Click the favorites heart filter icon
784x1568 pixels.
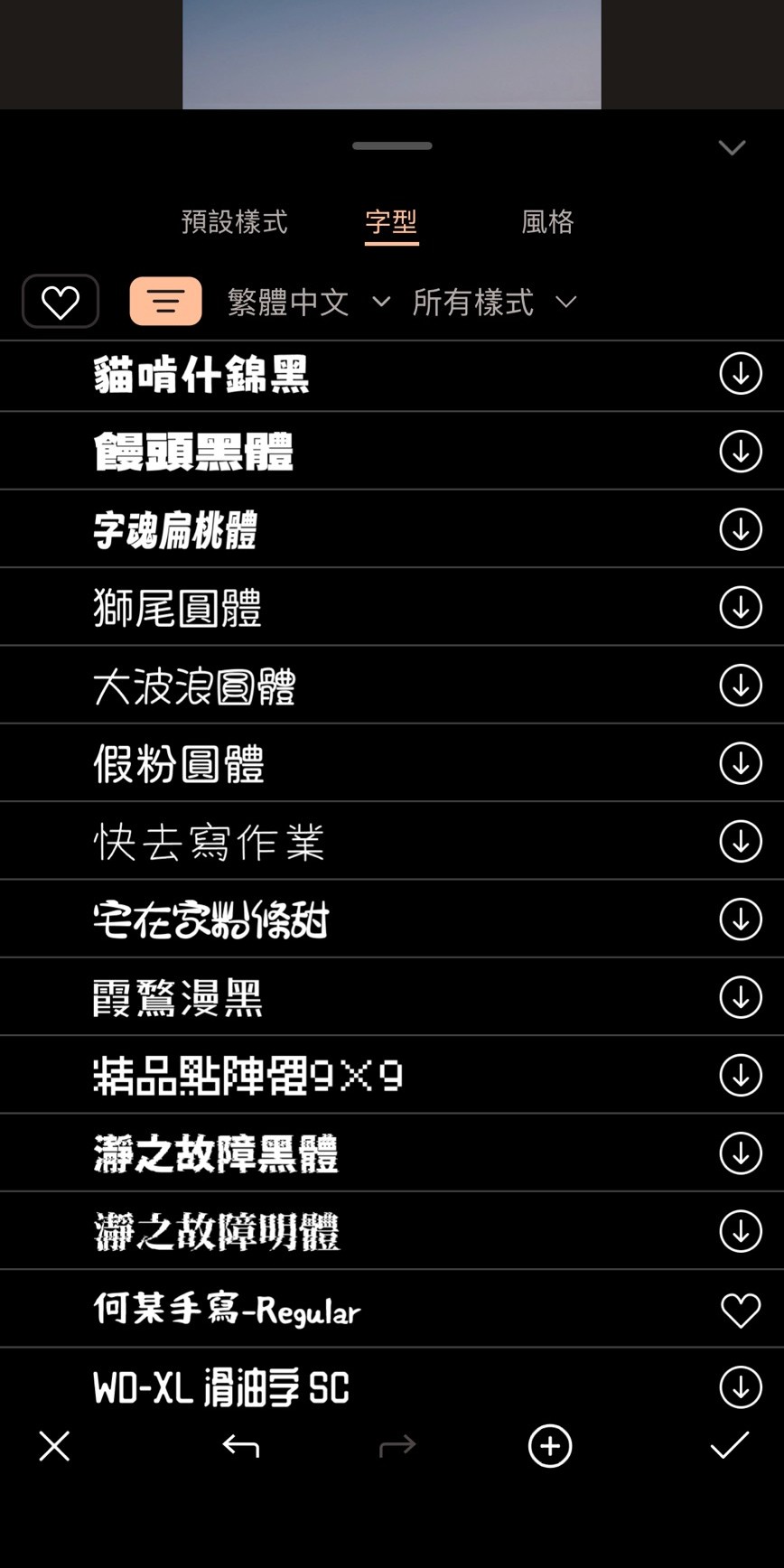point(60,301)
